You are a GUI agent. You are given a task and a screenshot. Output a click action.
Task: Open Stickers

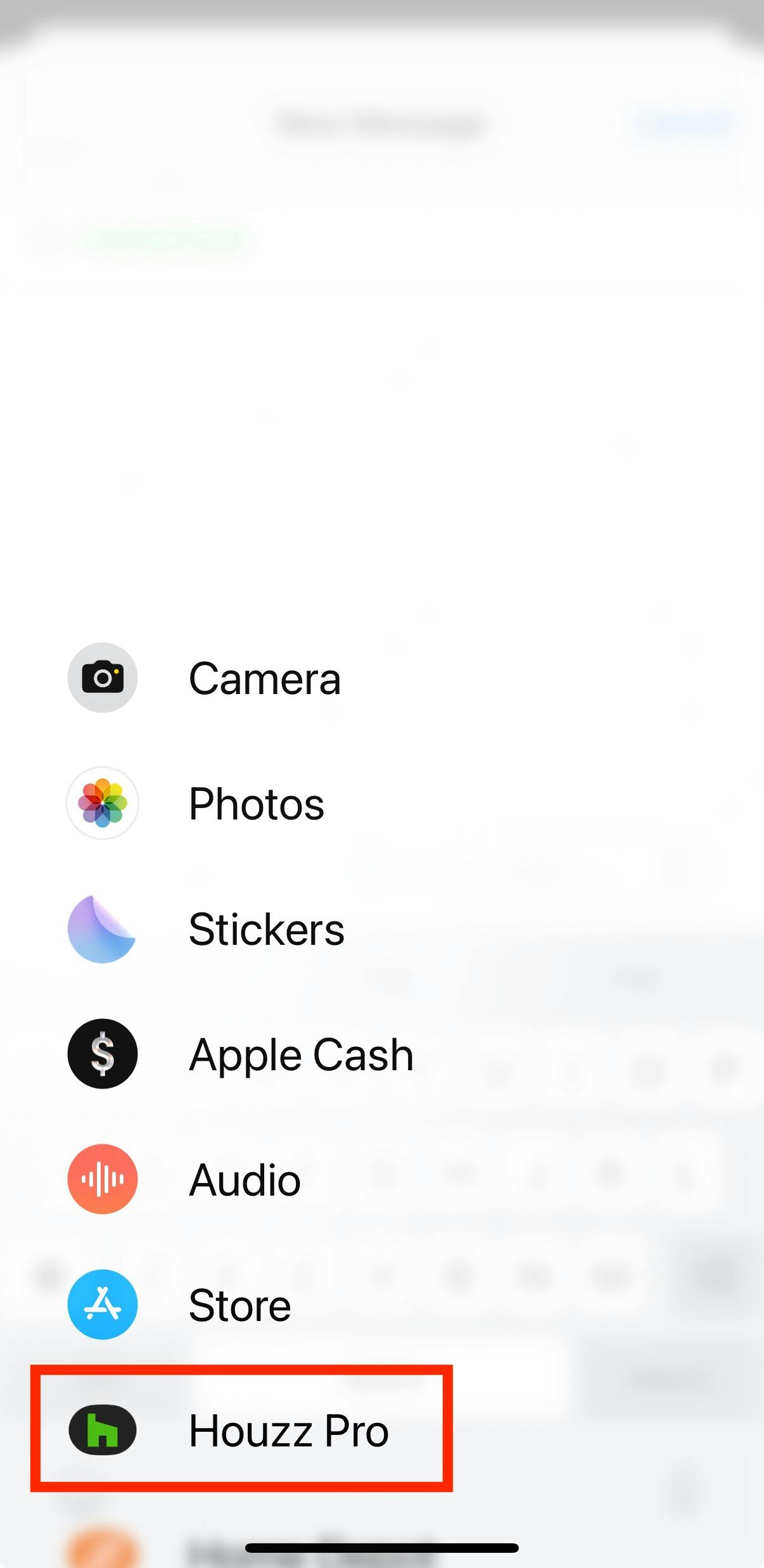(206, 929)
